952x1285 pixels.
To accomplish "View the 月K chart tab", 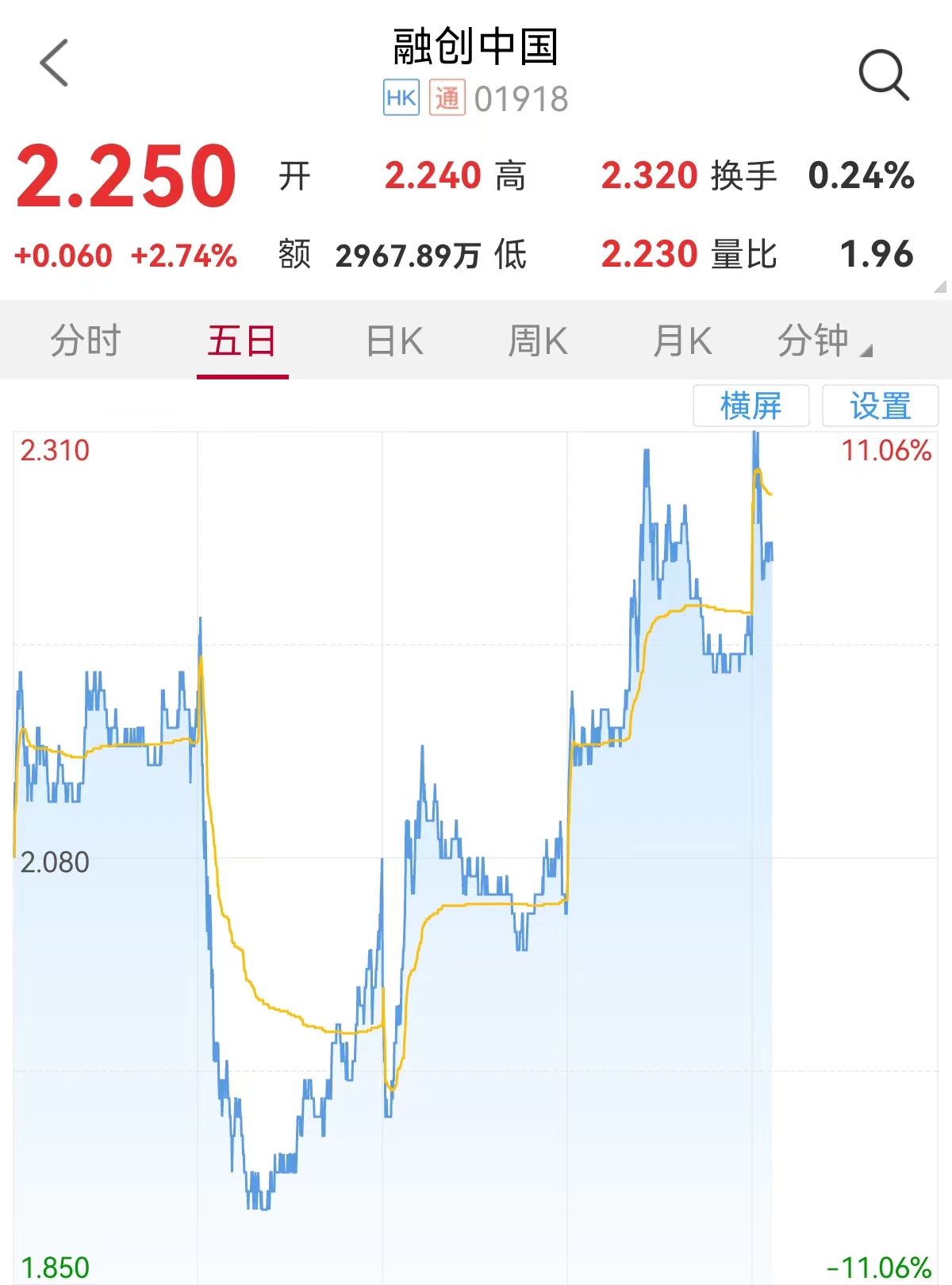I will (x=681, y=341).
